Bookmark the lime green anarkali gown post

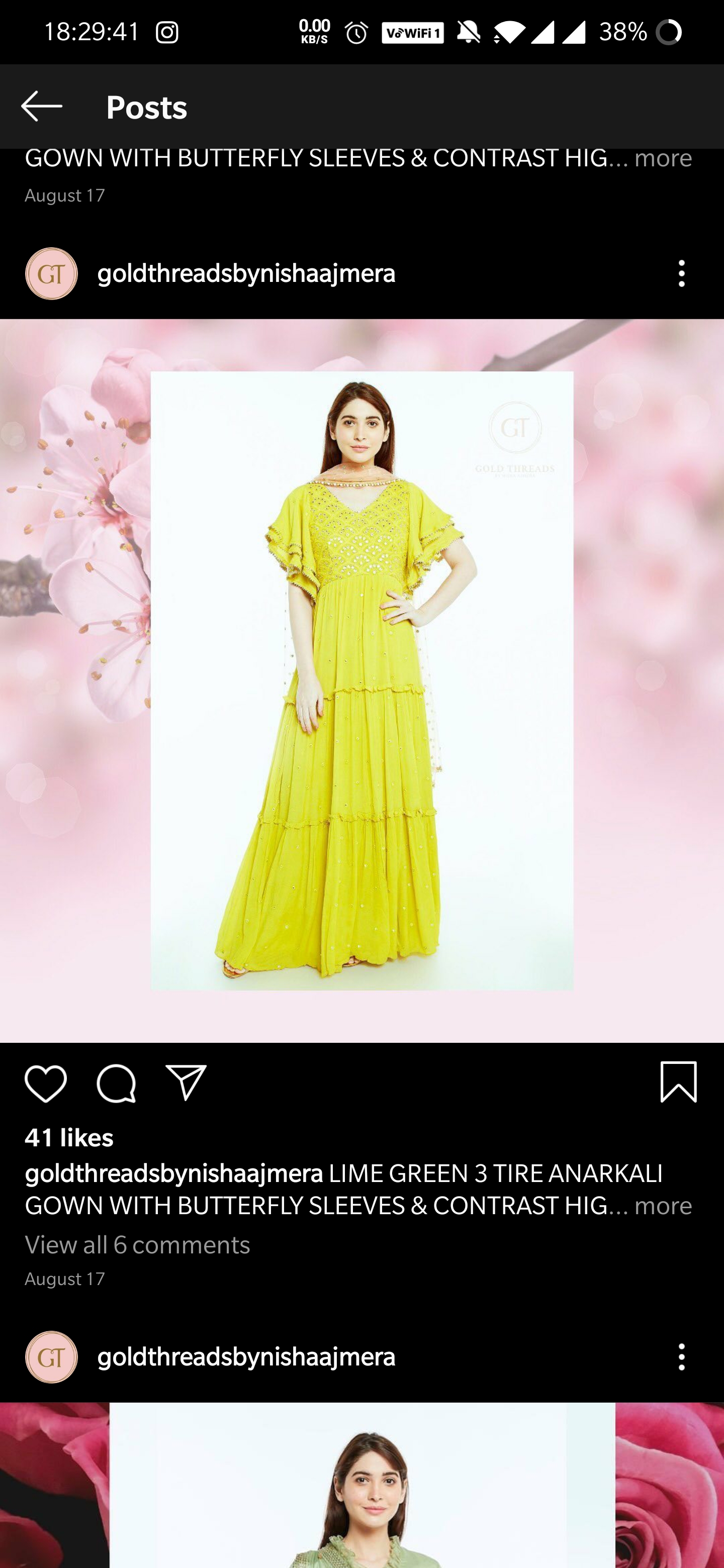coord(678,1083)
